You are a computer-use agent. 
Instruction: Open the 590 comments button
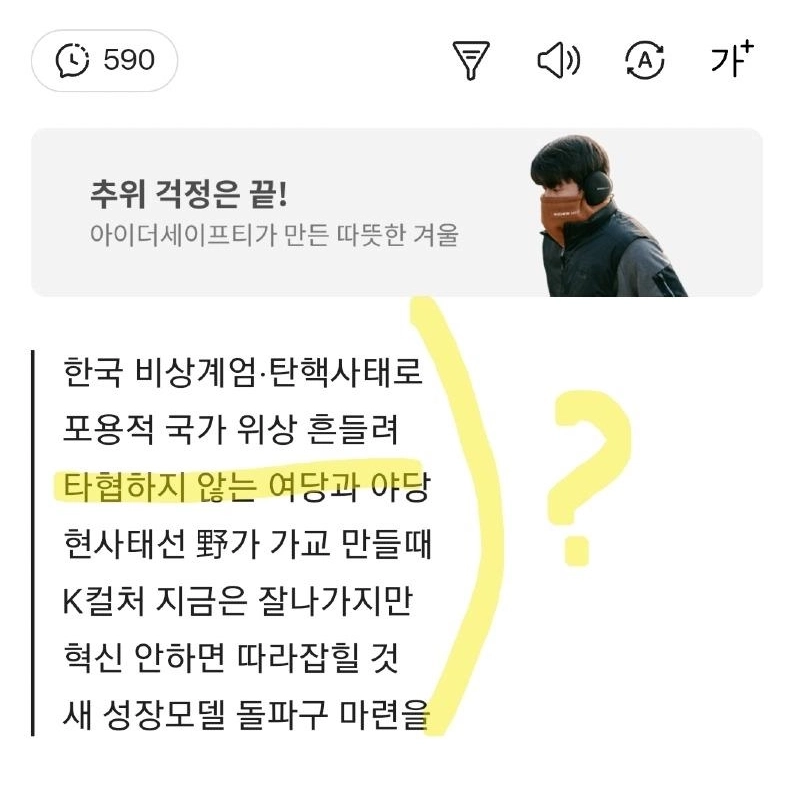(x=105, y=60)
